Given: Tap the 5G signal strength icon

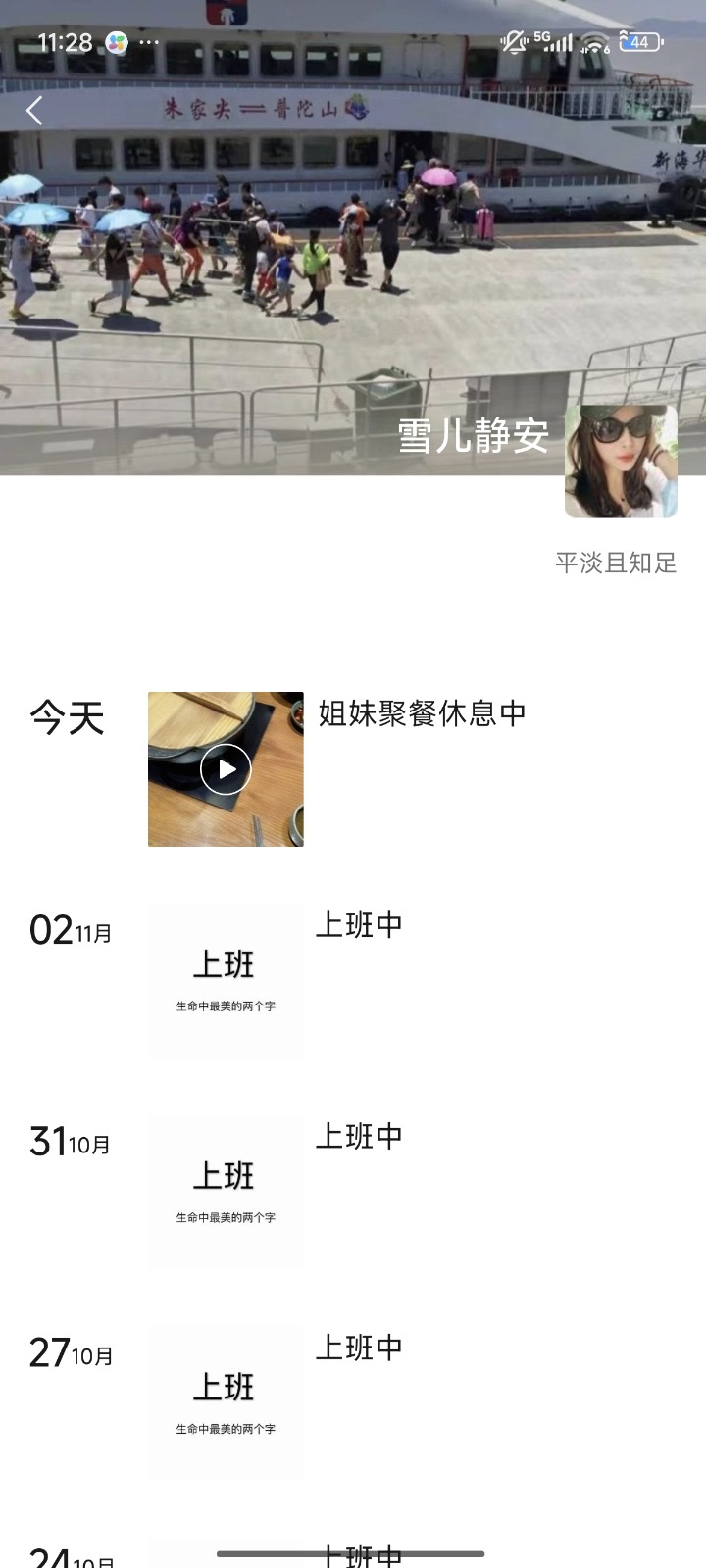Looking at the screenshot, I should (555, 41).
